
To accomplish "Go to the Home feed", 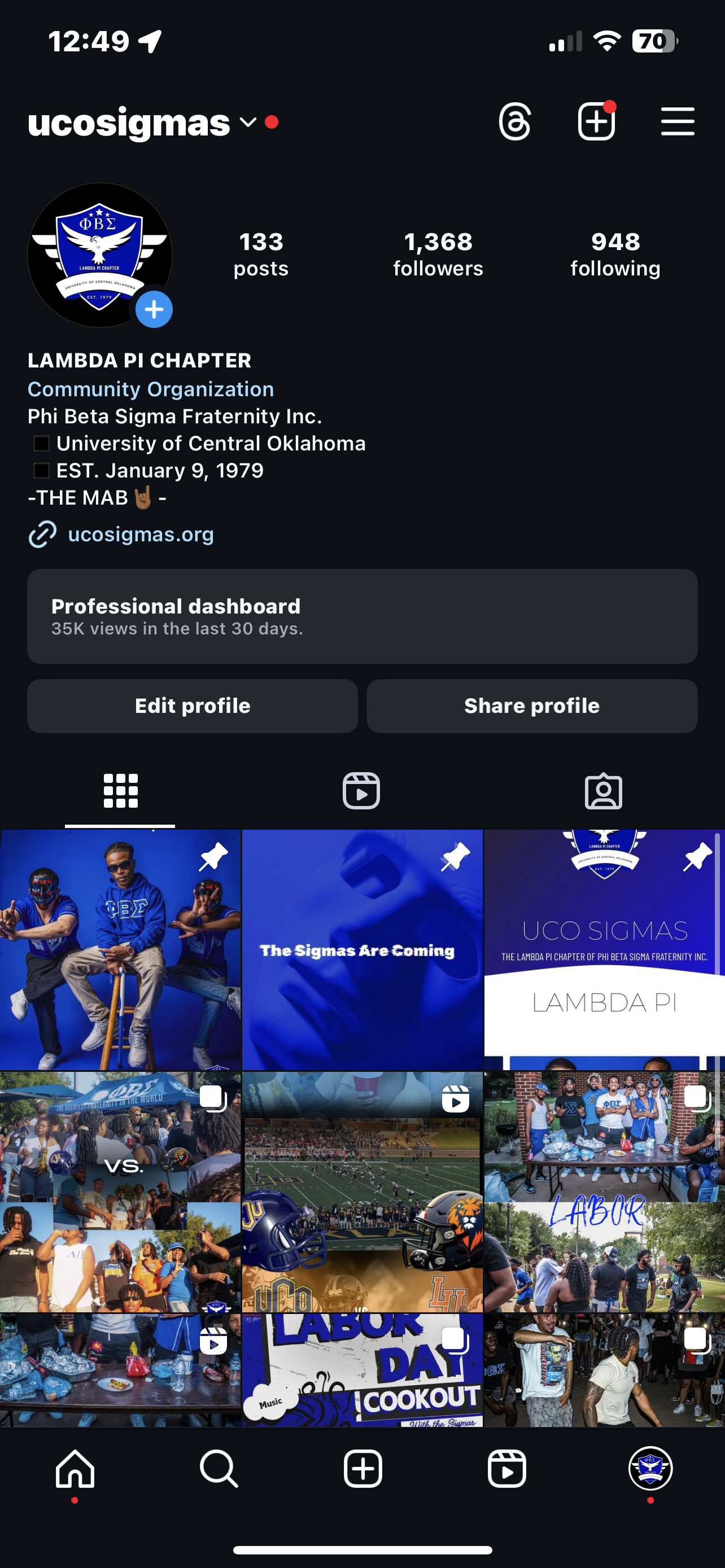I will coord(75,1469).
